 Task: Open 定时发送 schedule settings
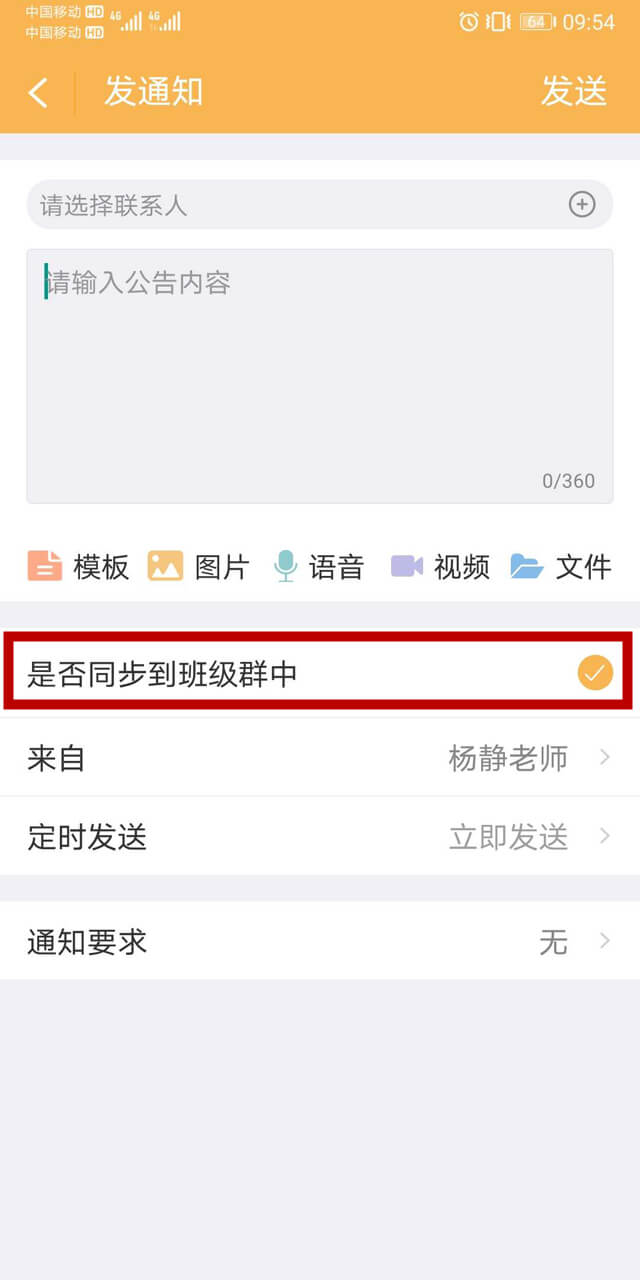[320, 836]
